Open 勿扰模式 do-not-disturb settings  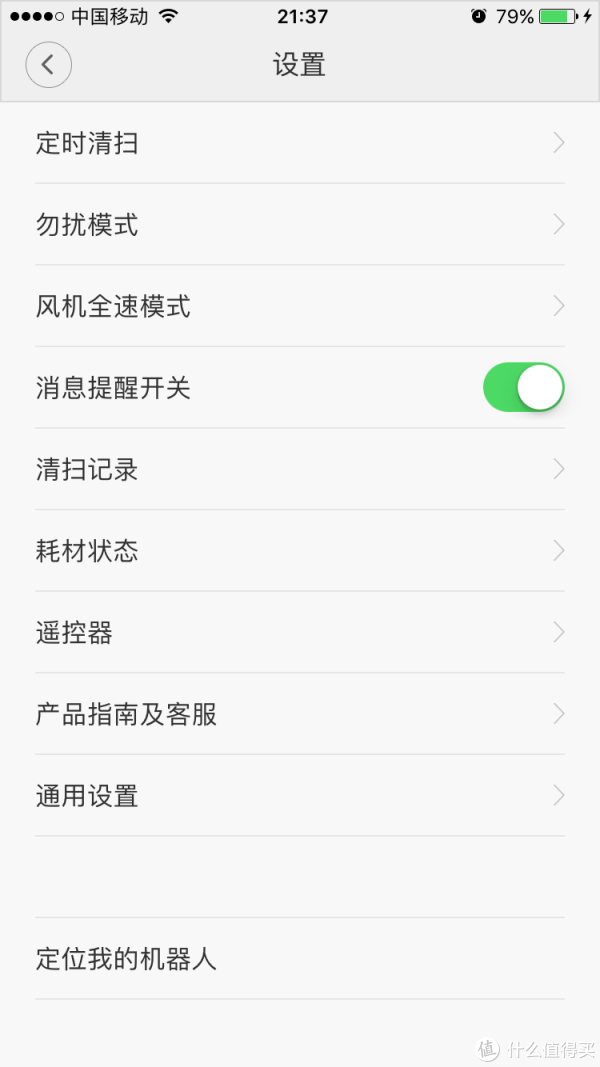(300, 225)
